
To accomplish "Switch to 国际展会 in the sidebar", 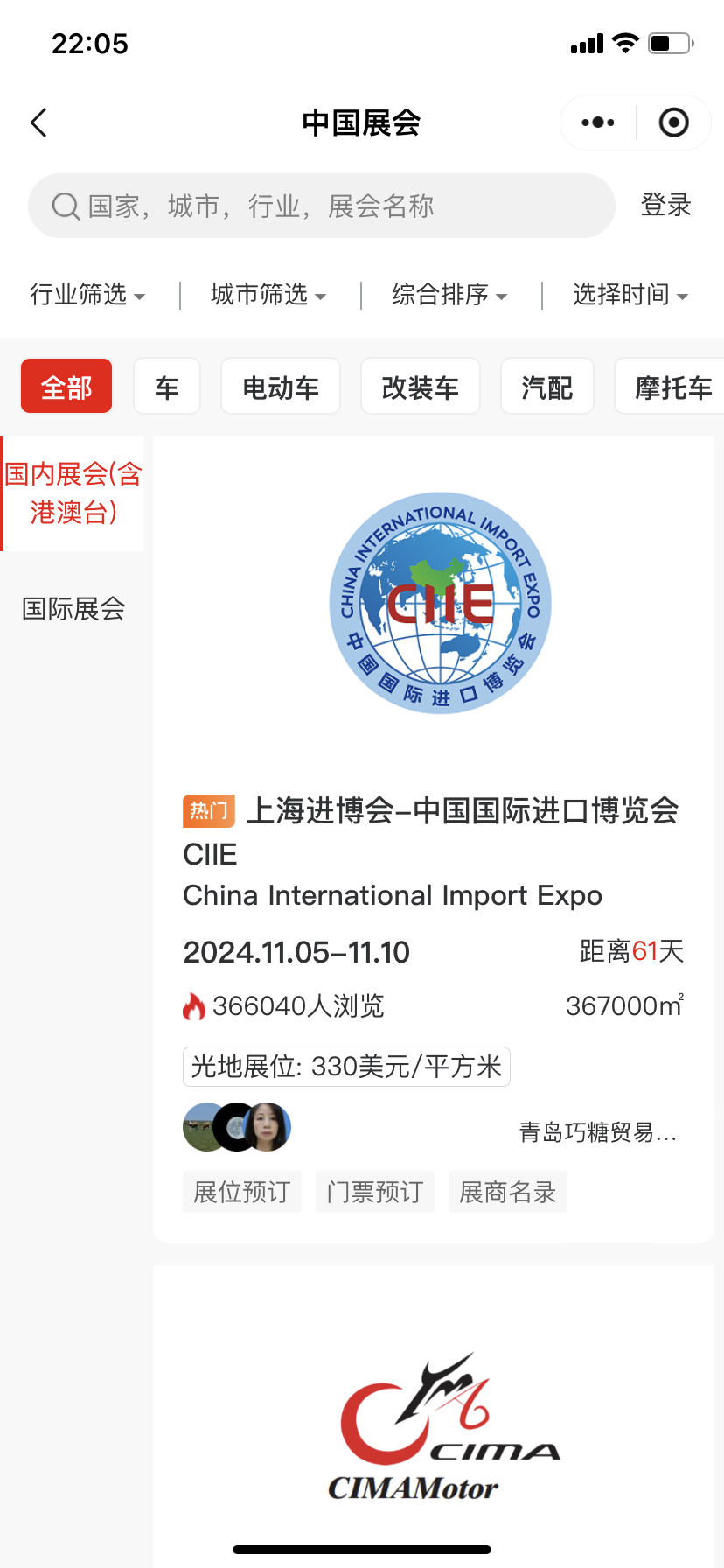I will [73, 609].
